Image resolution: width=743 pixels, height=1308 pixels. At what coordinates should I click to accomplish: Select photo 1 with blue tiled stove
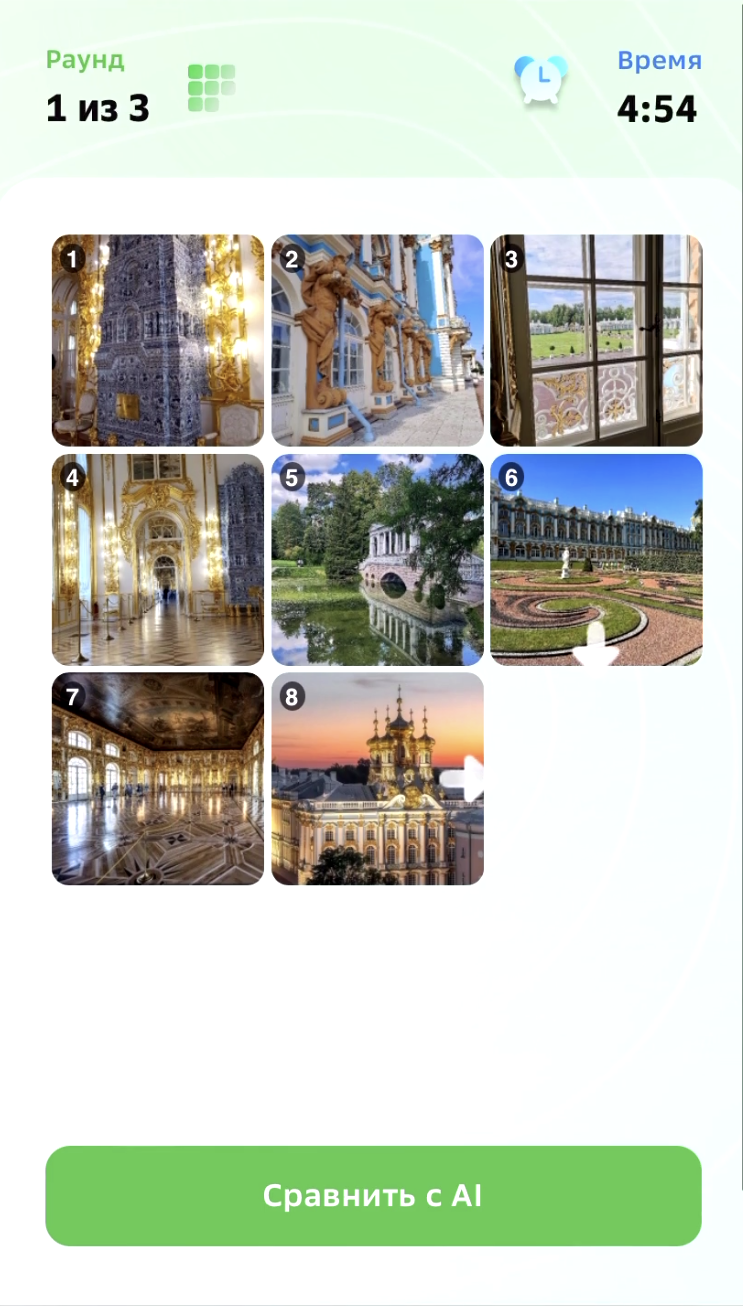(158, 340)
